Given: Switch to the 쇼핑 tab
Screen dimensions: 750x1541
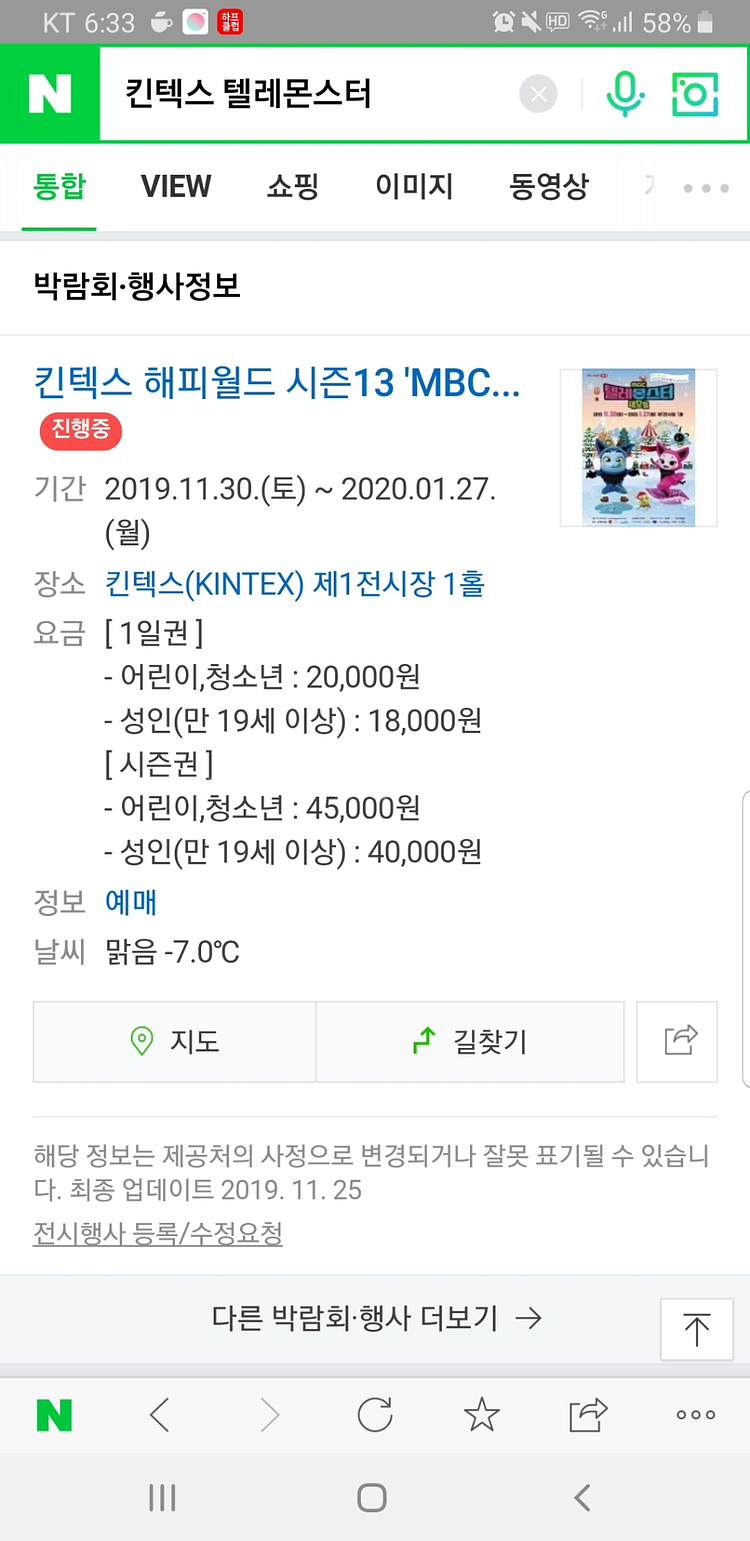Looking at the screenshot, I should (x=293, y=187).
